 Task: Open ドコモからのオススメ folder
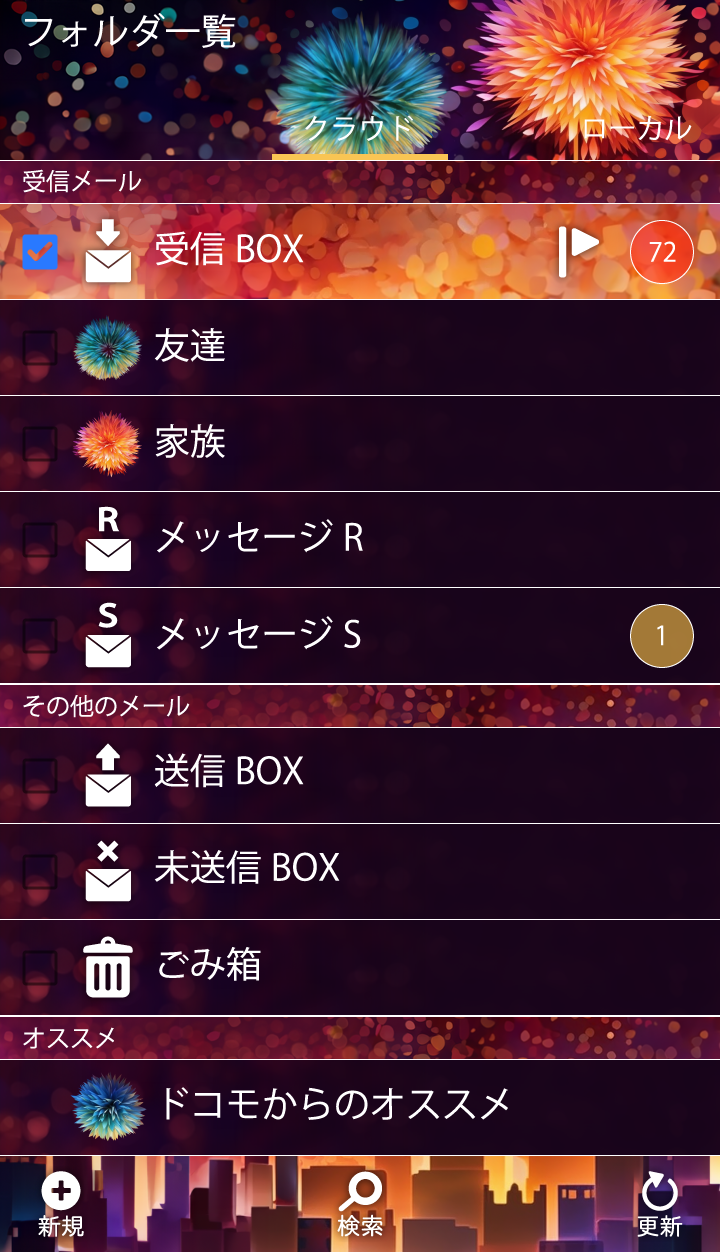coord(330,1105)
